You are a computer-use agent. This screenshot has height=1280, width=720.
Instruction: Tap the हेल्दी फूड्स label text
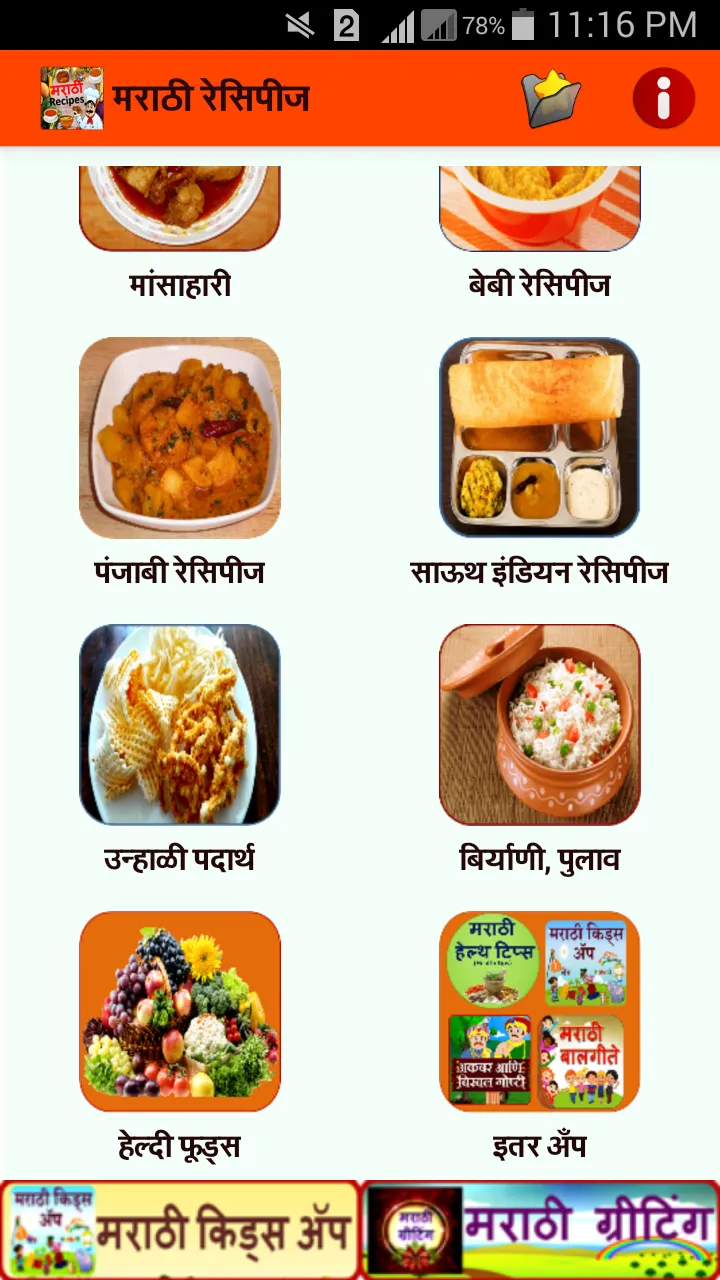(x=180, y=1146)
